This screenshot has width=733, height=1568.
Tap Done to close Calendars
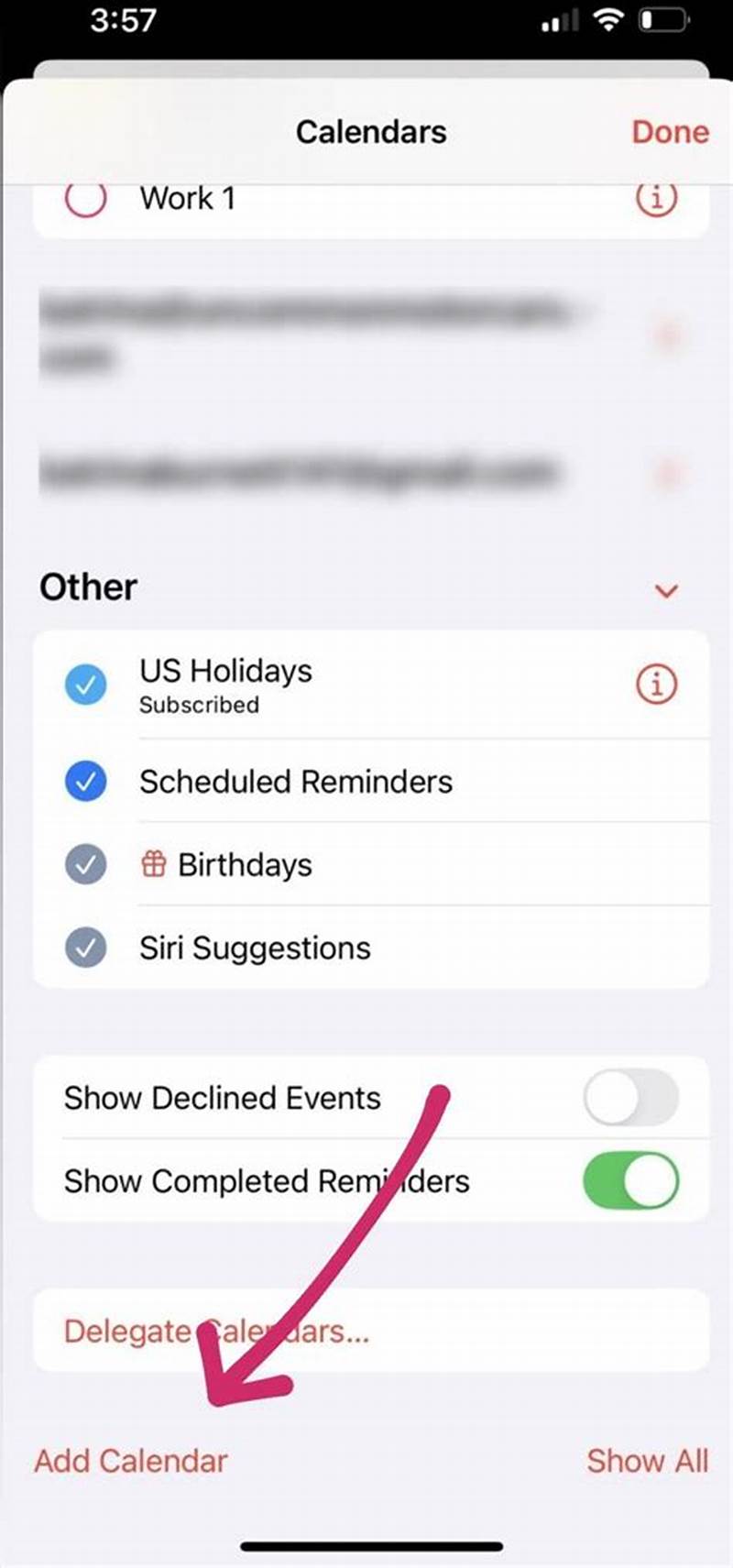(x=670, y=132)
